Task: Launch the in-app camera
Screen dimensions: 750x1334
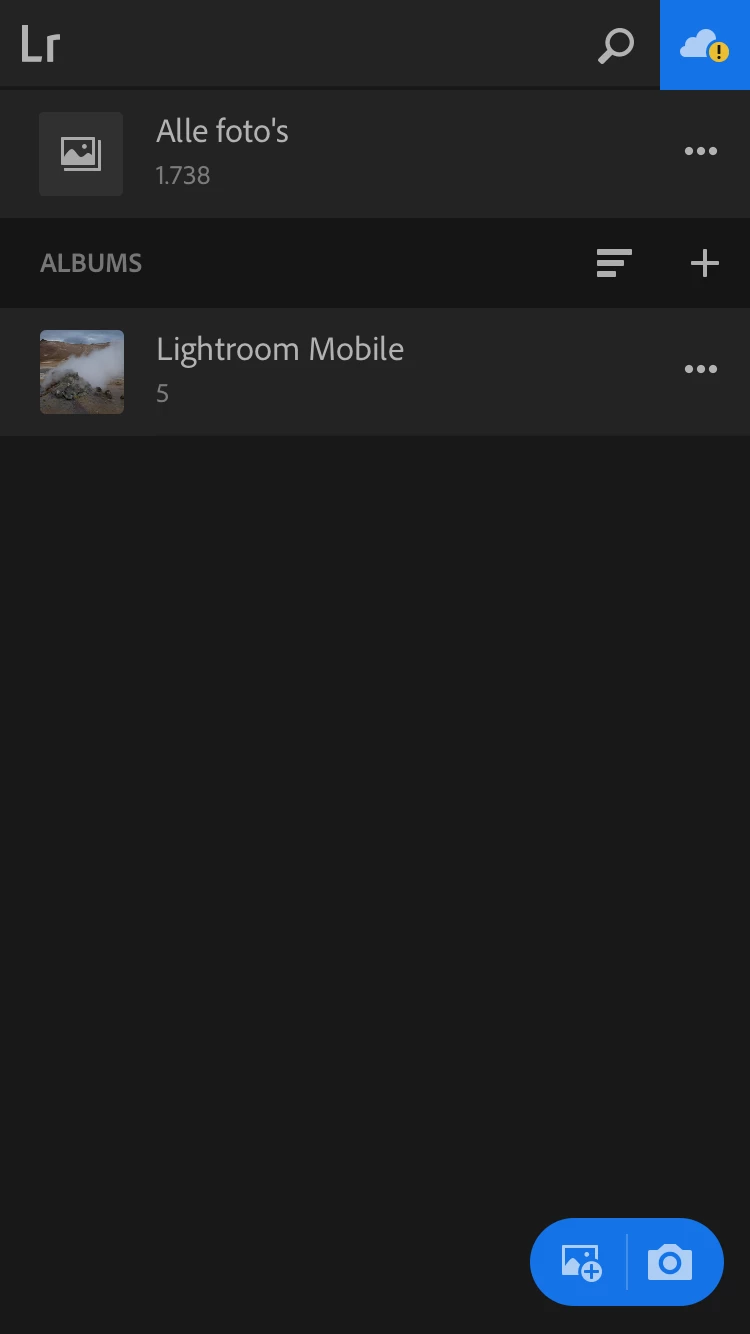Action: 670,1262
